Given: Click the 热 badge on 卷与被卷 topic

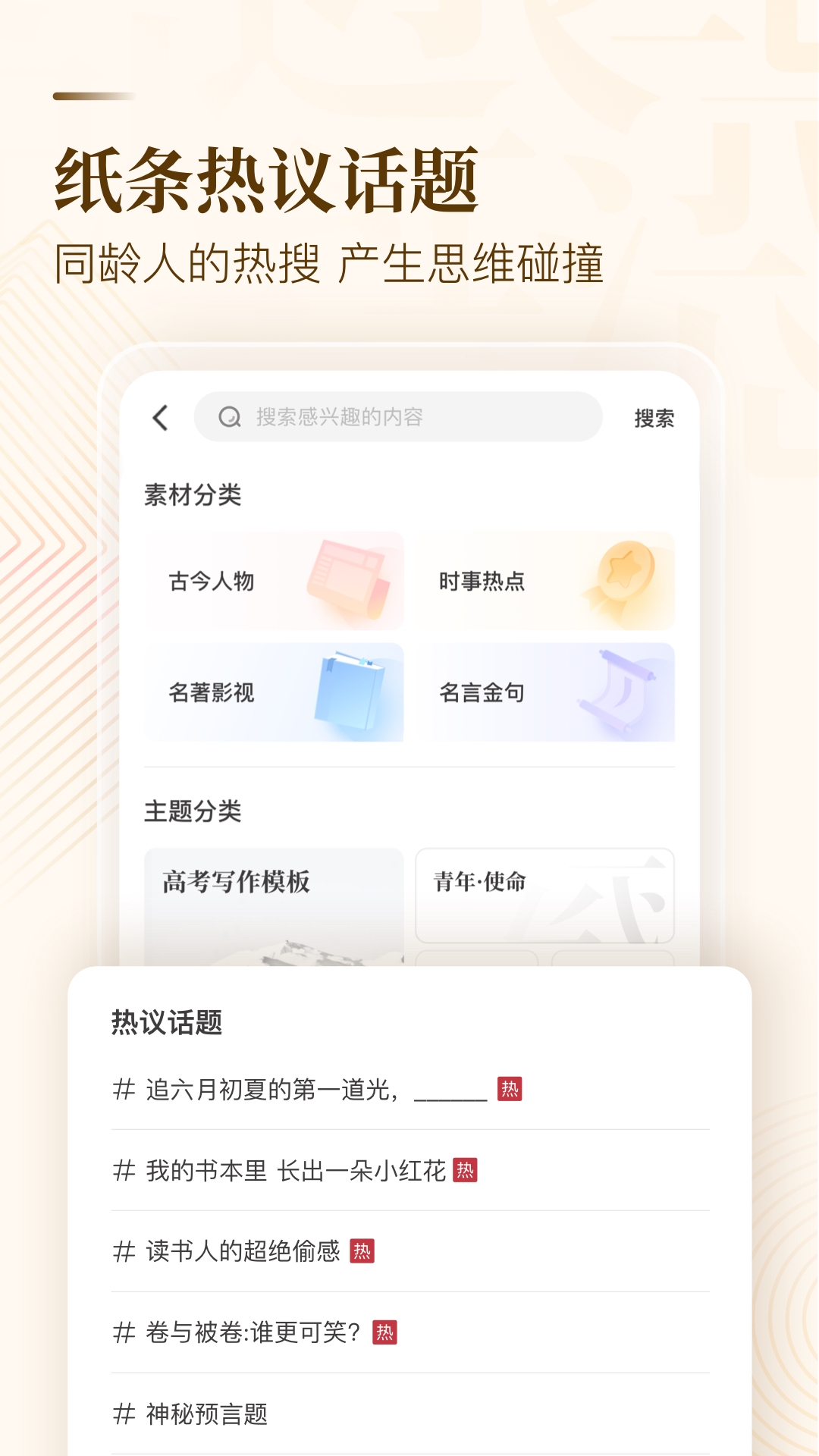Looking at the screenshot, I should point(385,1332).
